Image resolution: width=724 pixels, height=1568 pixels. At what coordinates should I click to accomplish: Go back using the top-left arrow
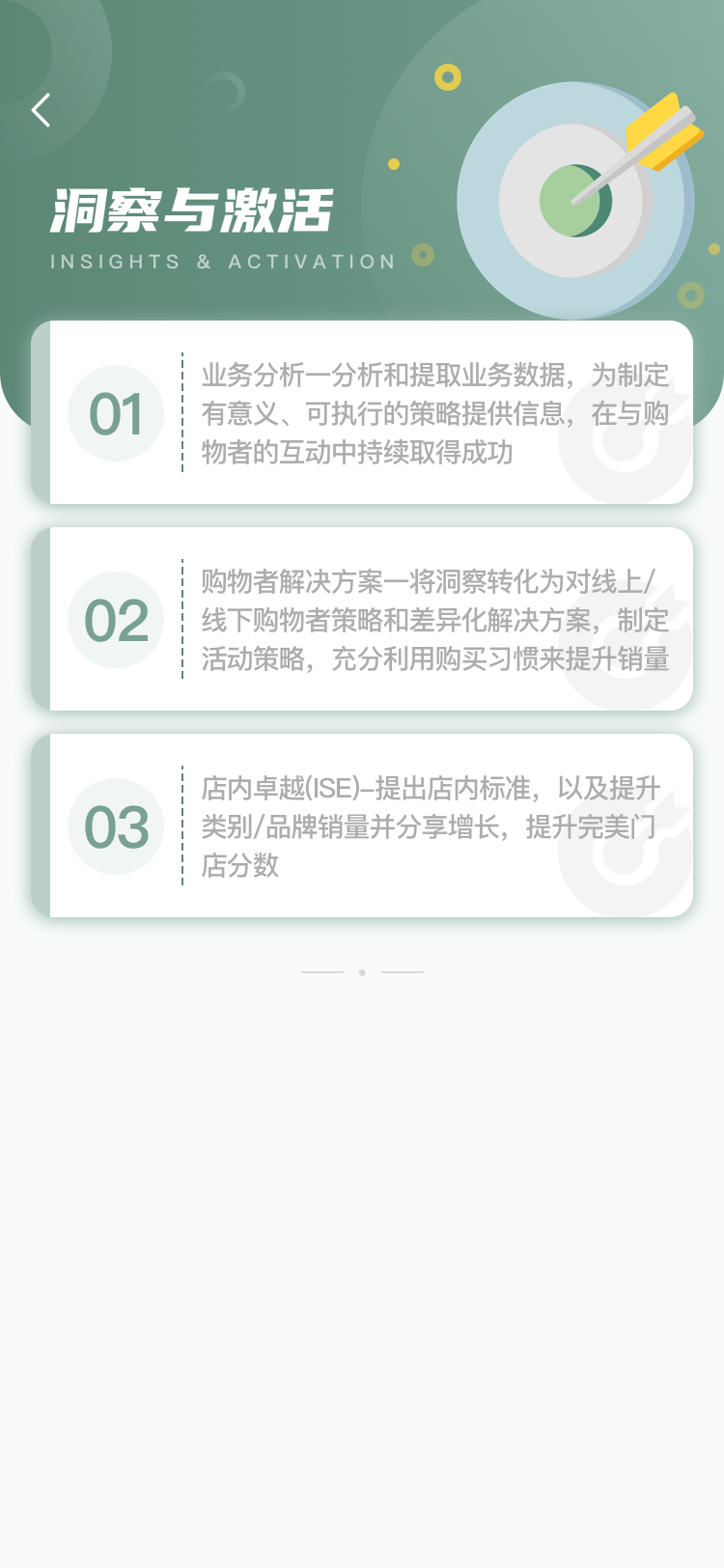coord(41,110)
